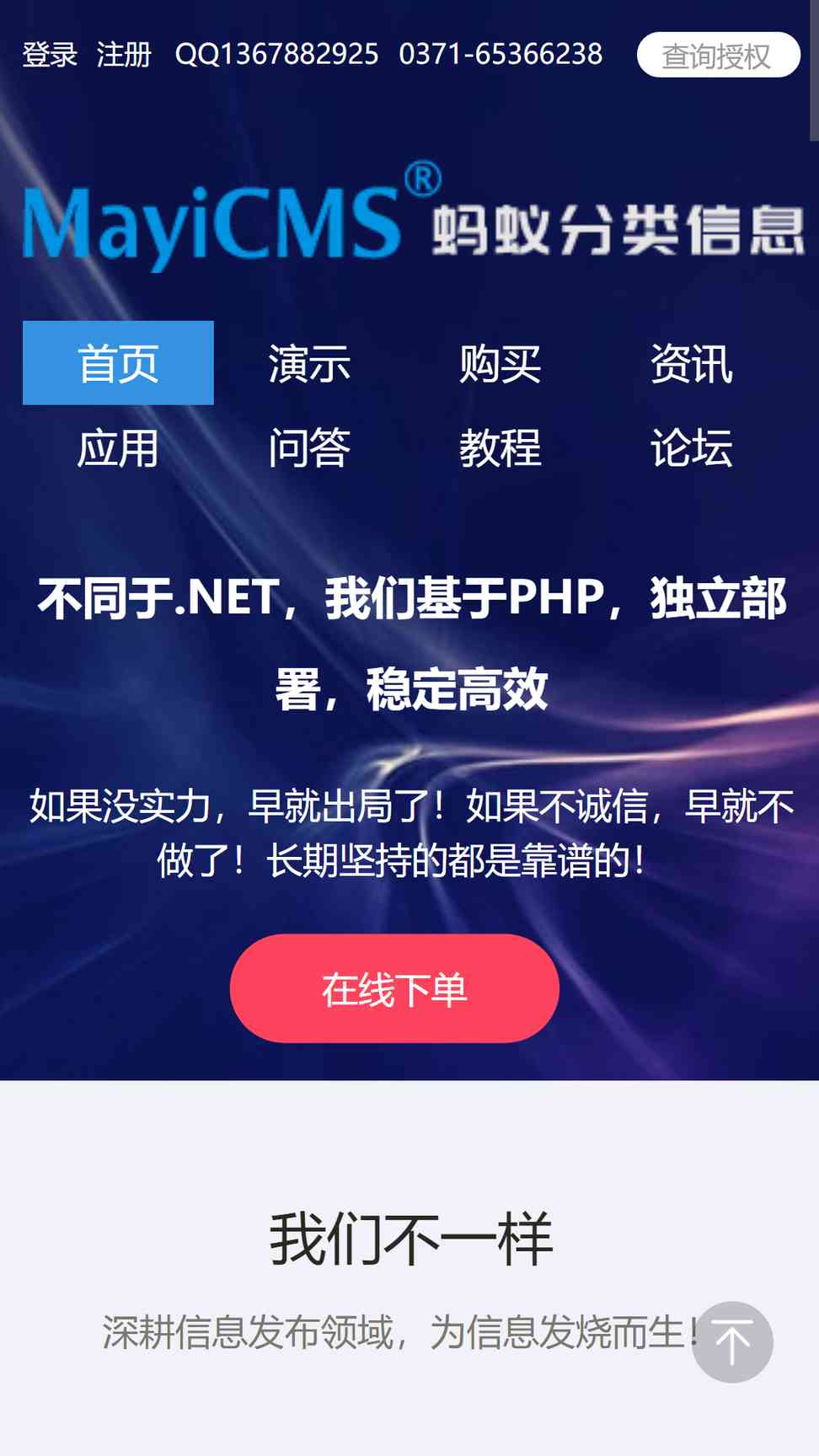Open the 购买 purchase page
This screenshot has width=819, height=1456.
pyautogui.click(x=500, y=363)
